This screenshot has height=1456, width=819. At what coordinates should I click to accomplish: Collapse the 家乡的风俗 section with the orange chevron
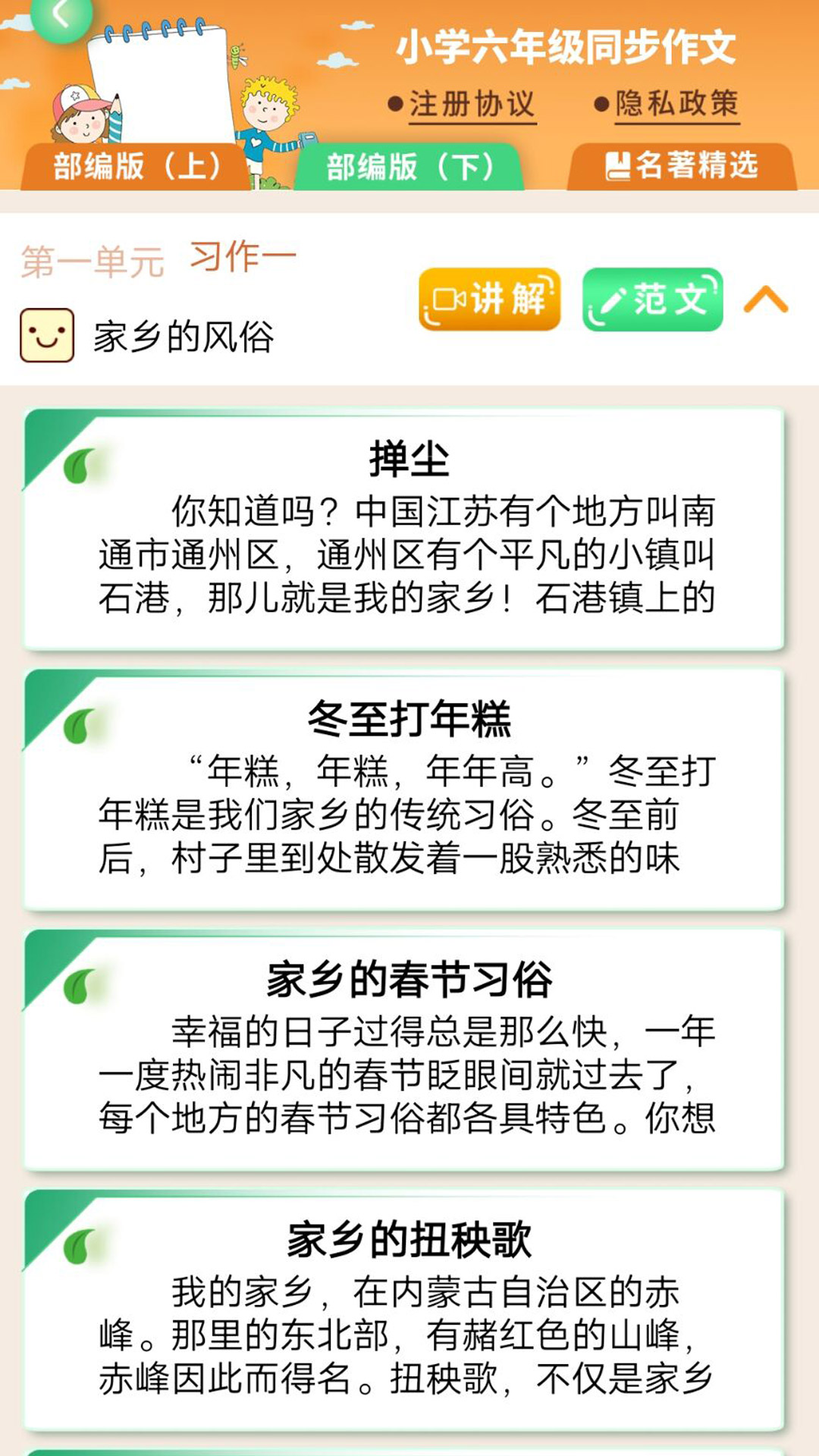(x=766, y=300)
